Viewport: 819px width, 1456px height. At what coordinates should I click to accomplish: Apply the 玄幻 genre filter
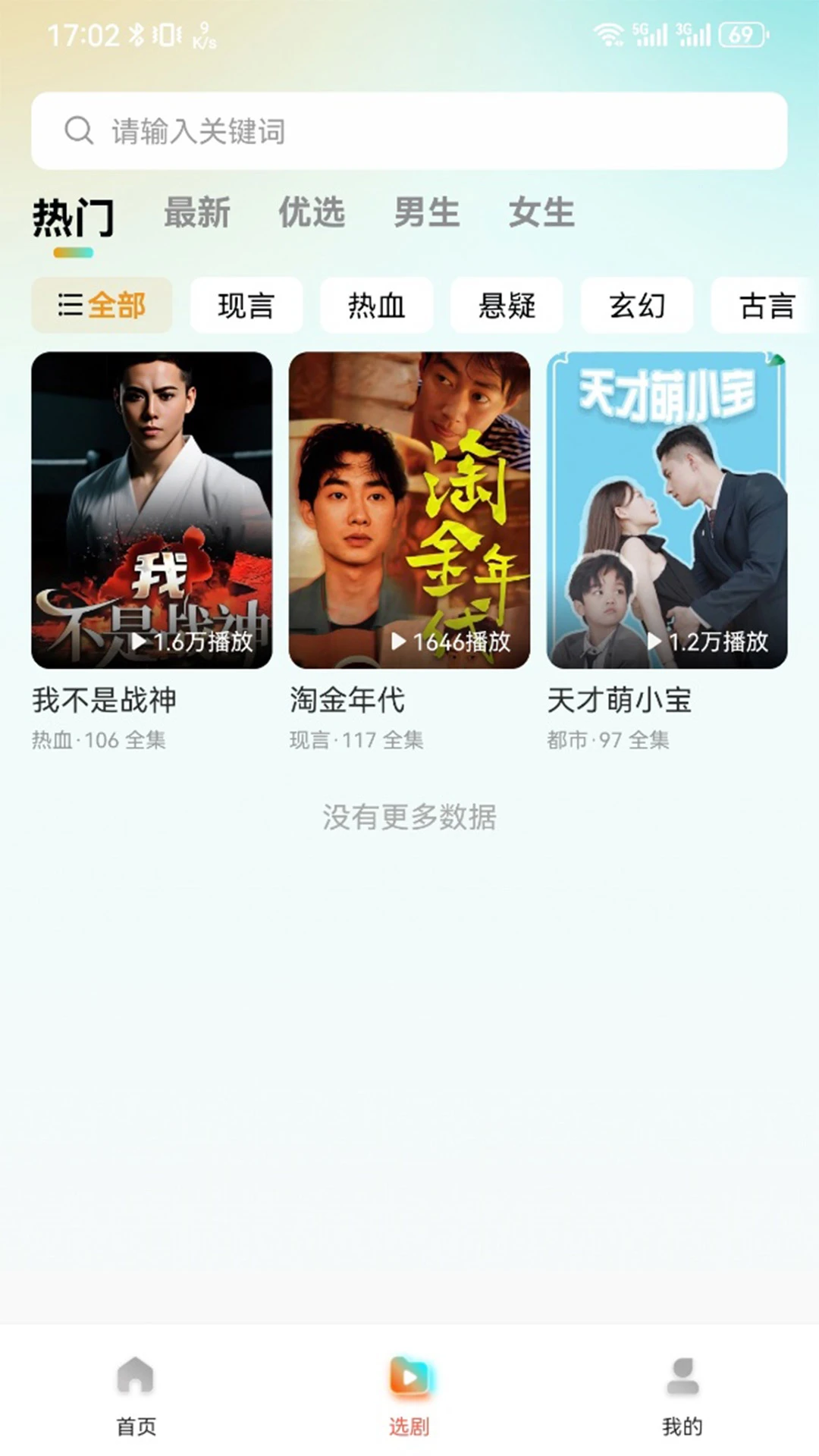click(x=637, y=306)
